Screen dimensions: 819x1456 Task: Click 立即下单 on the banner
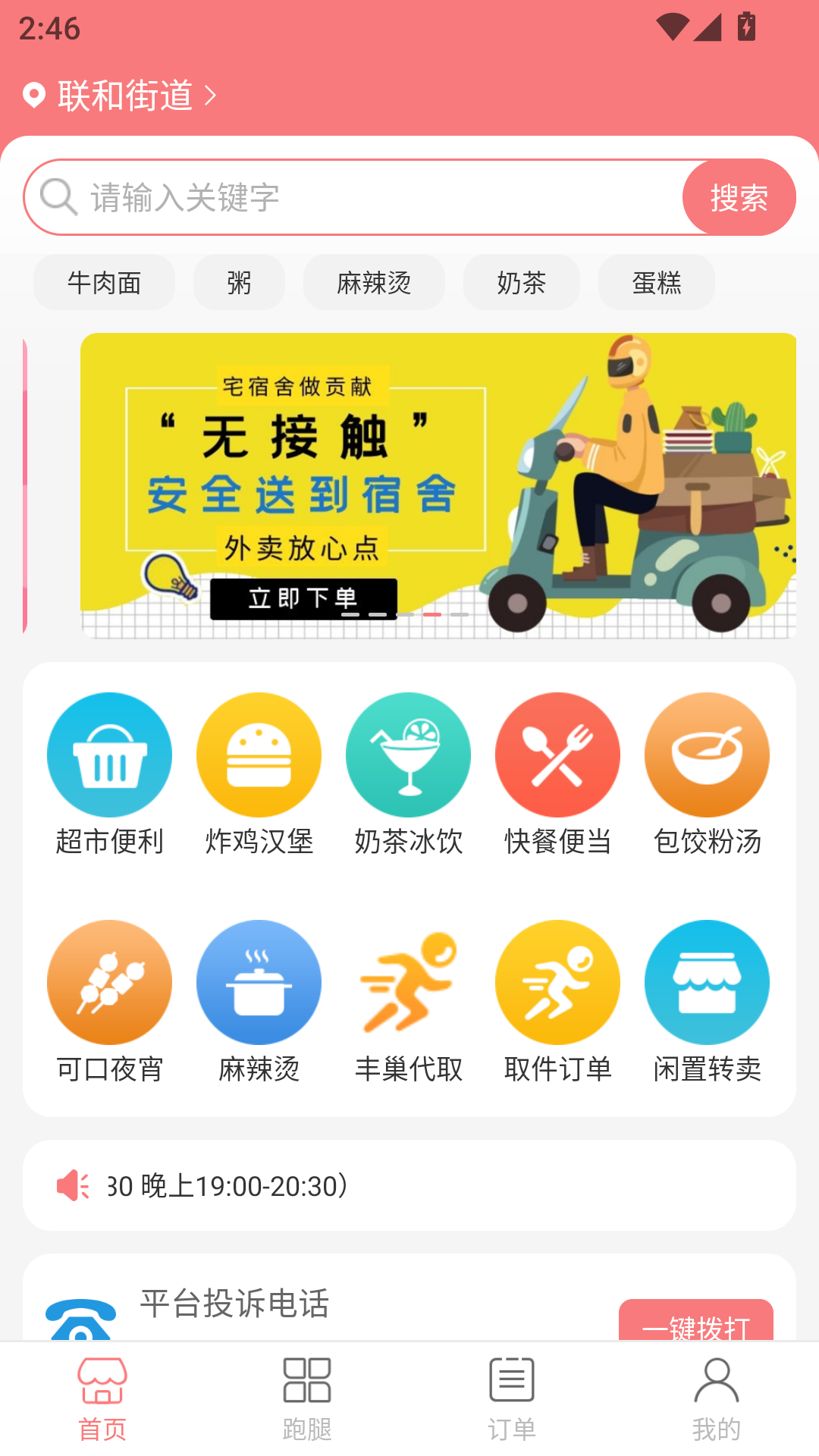tap(303, 599)
